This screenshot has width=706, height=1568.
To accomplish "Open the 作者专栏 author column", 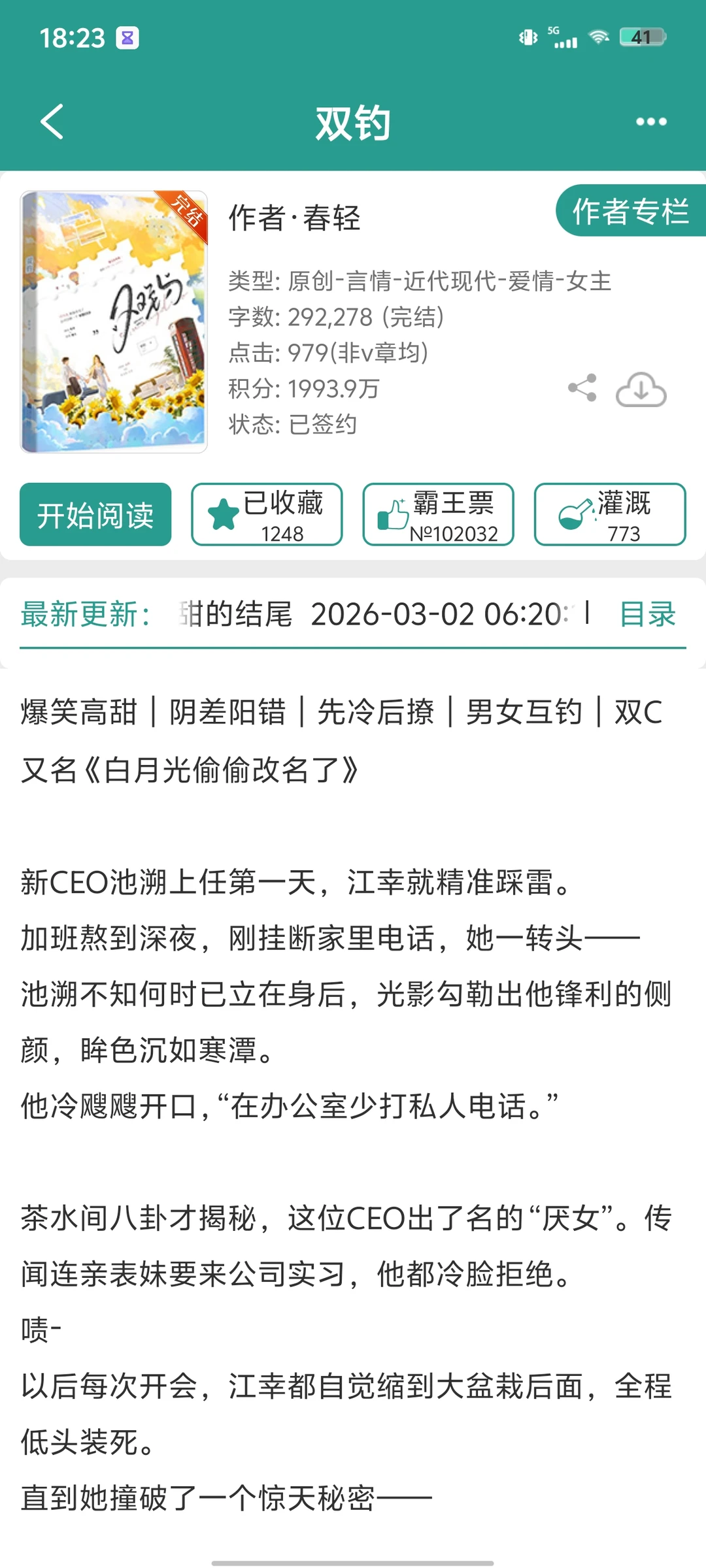I will coord(630,212).
